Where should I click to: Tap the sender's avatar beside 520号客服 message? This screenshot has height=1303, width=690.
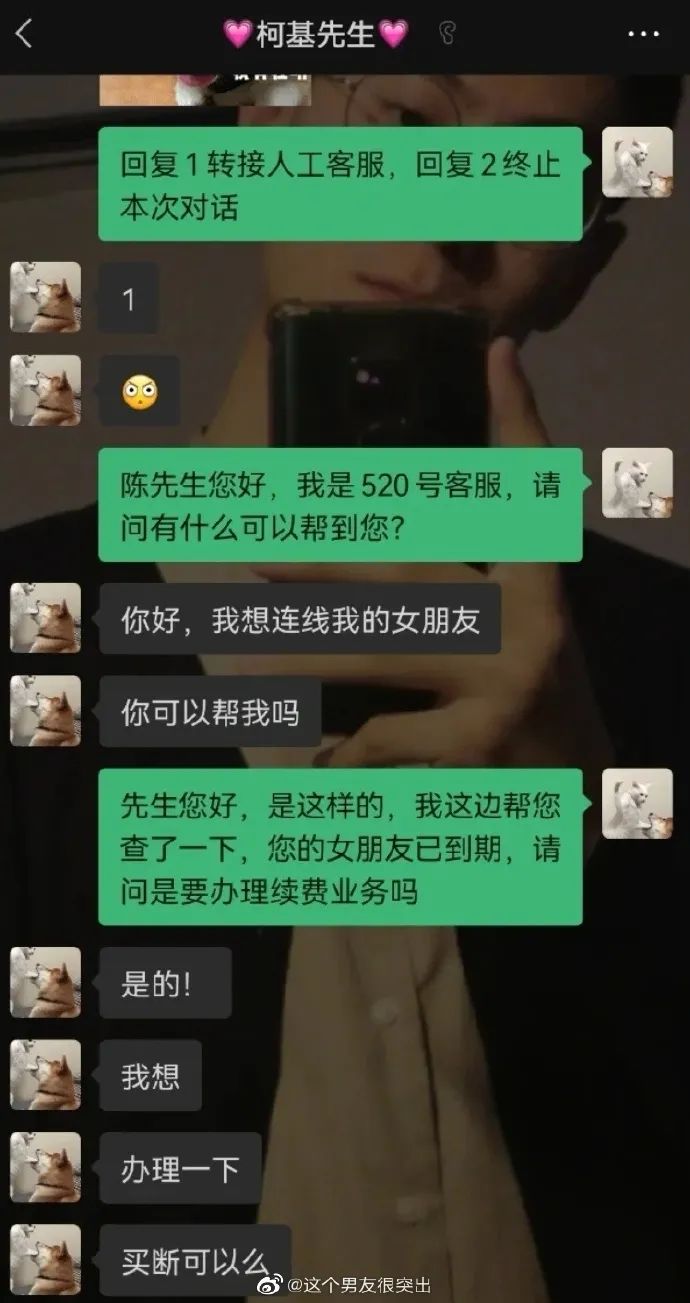(x=637, y=483)
